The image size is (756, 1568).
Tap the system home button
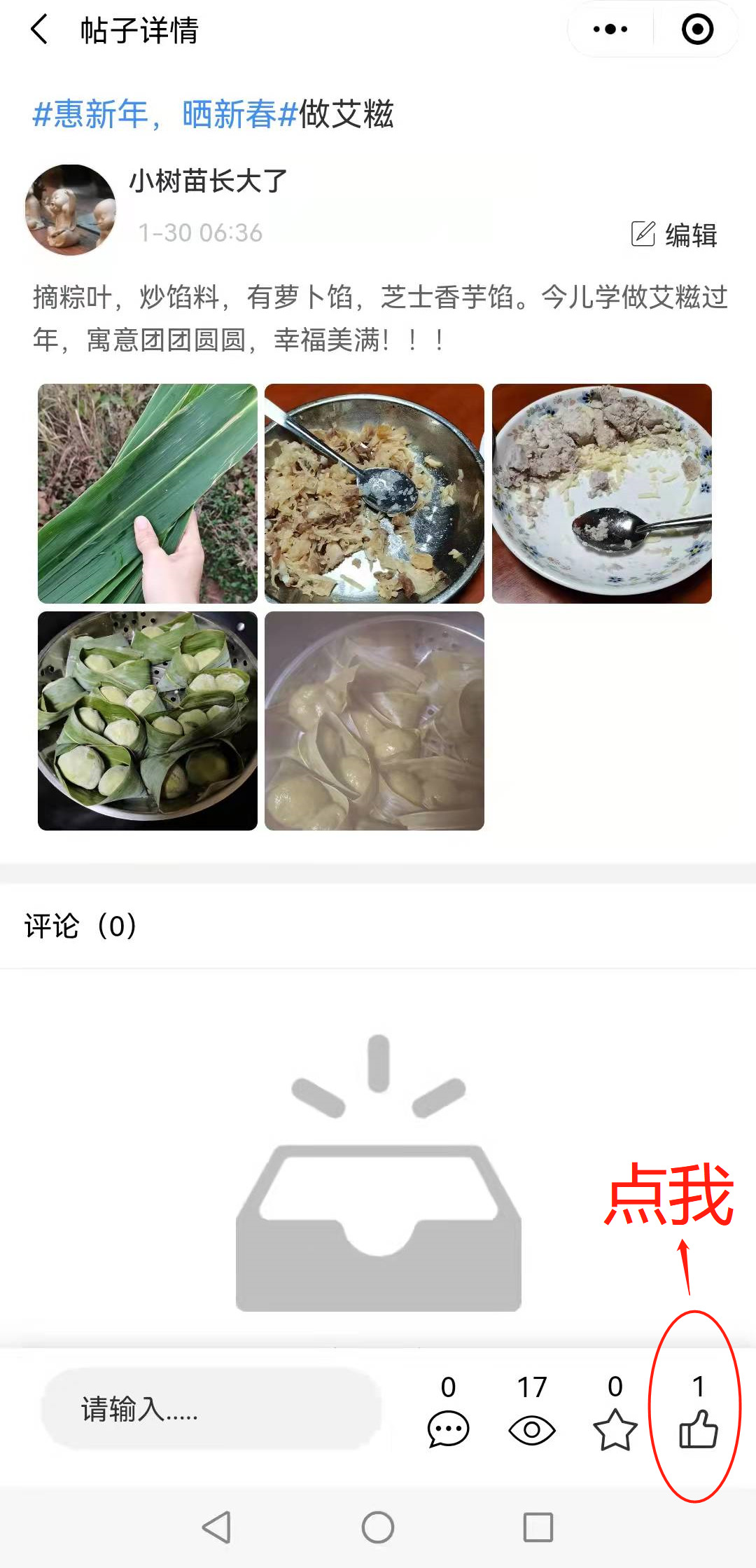point(378,1527)
